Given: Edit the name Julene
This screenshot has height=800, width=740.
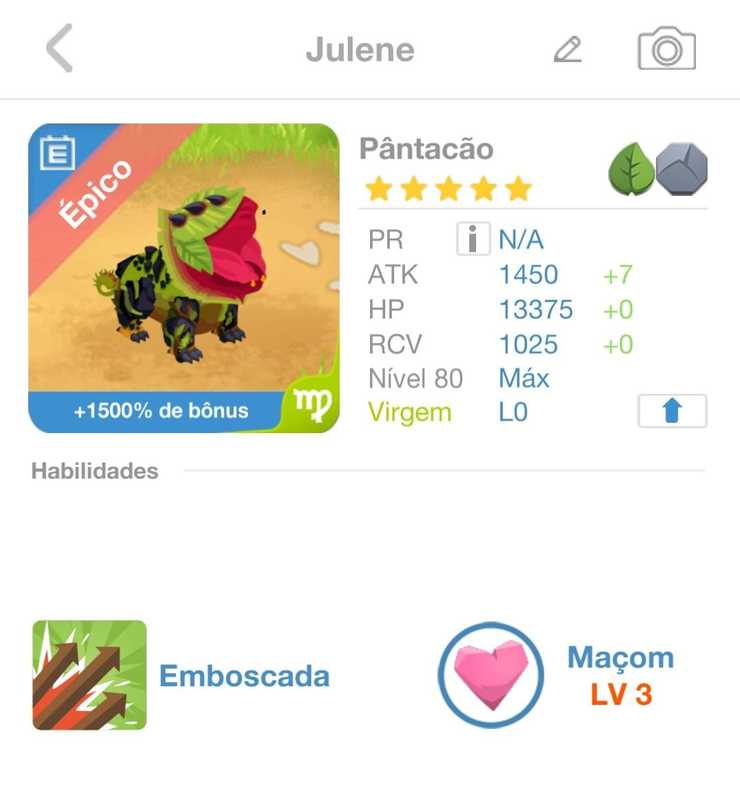Looking at the screenshot, I should pyautogui.click(x=568, y=49).
